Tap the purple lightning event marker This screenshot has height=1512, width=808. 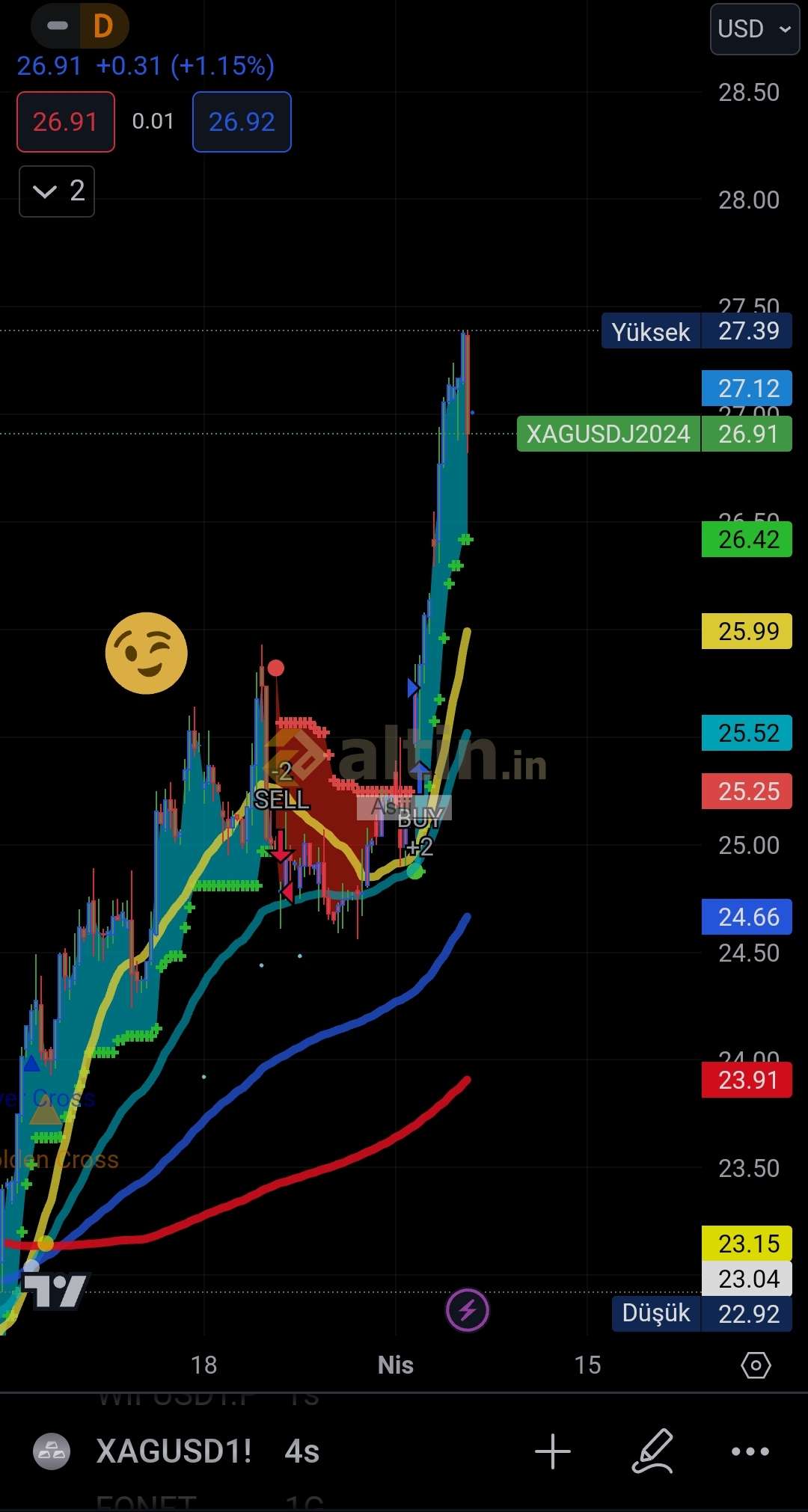pos(468,1310)
